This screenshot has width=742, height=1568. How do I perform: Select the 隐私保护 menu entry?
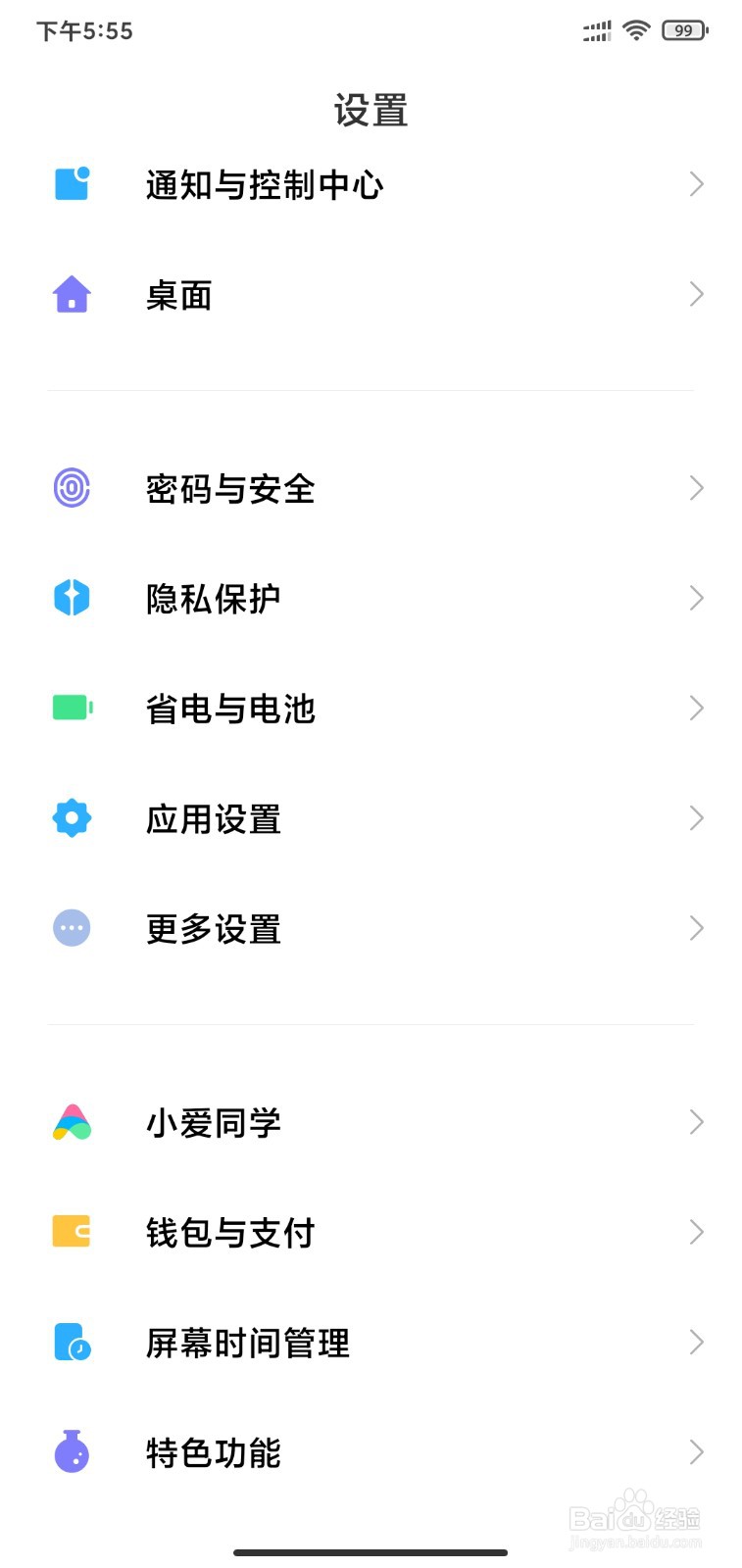[371, 597]
